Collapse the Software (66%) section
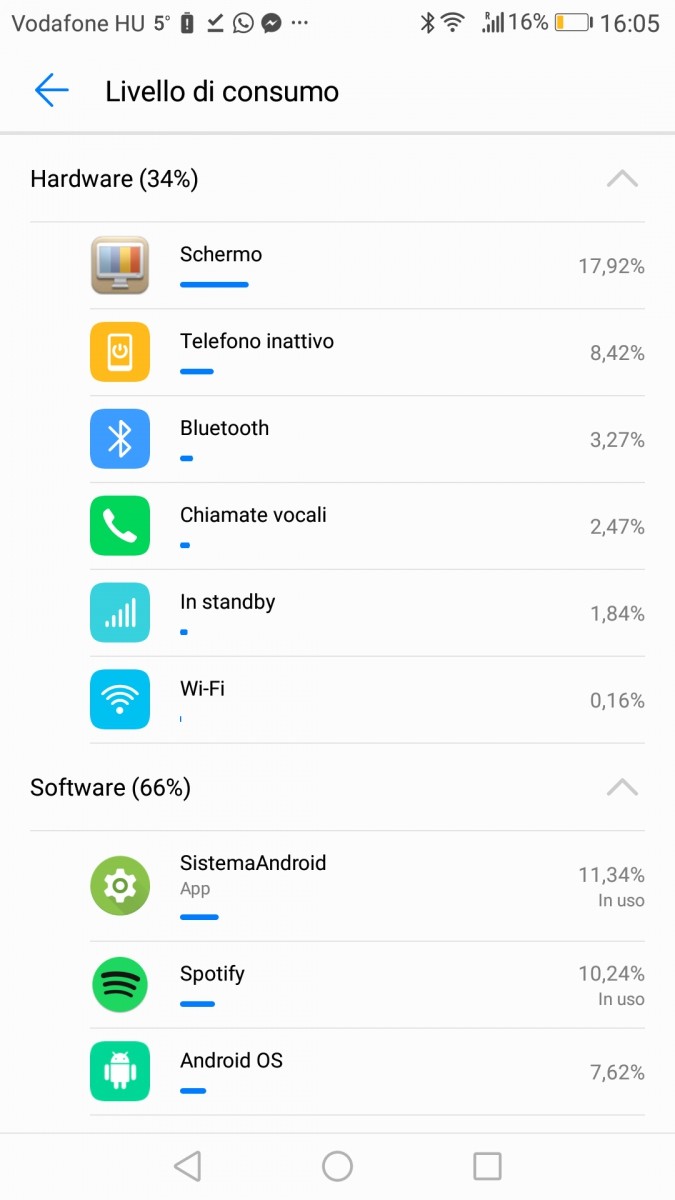 [x=622, y=788]
